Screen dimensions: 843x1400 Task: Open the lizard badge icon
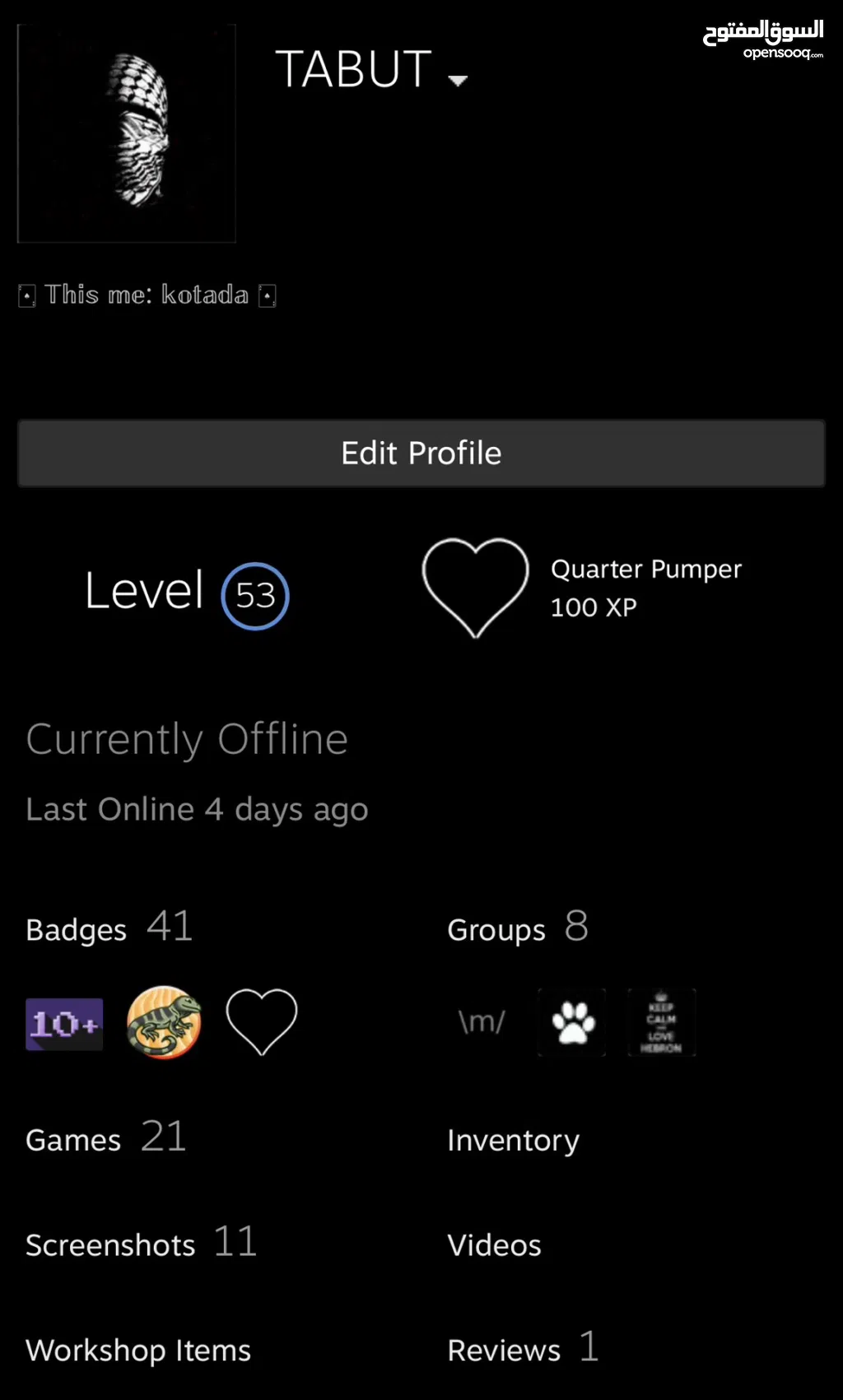(x=164, y=1022)
